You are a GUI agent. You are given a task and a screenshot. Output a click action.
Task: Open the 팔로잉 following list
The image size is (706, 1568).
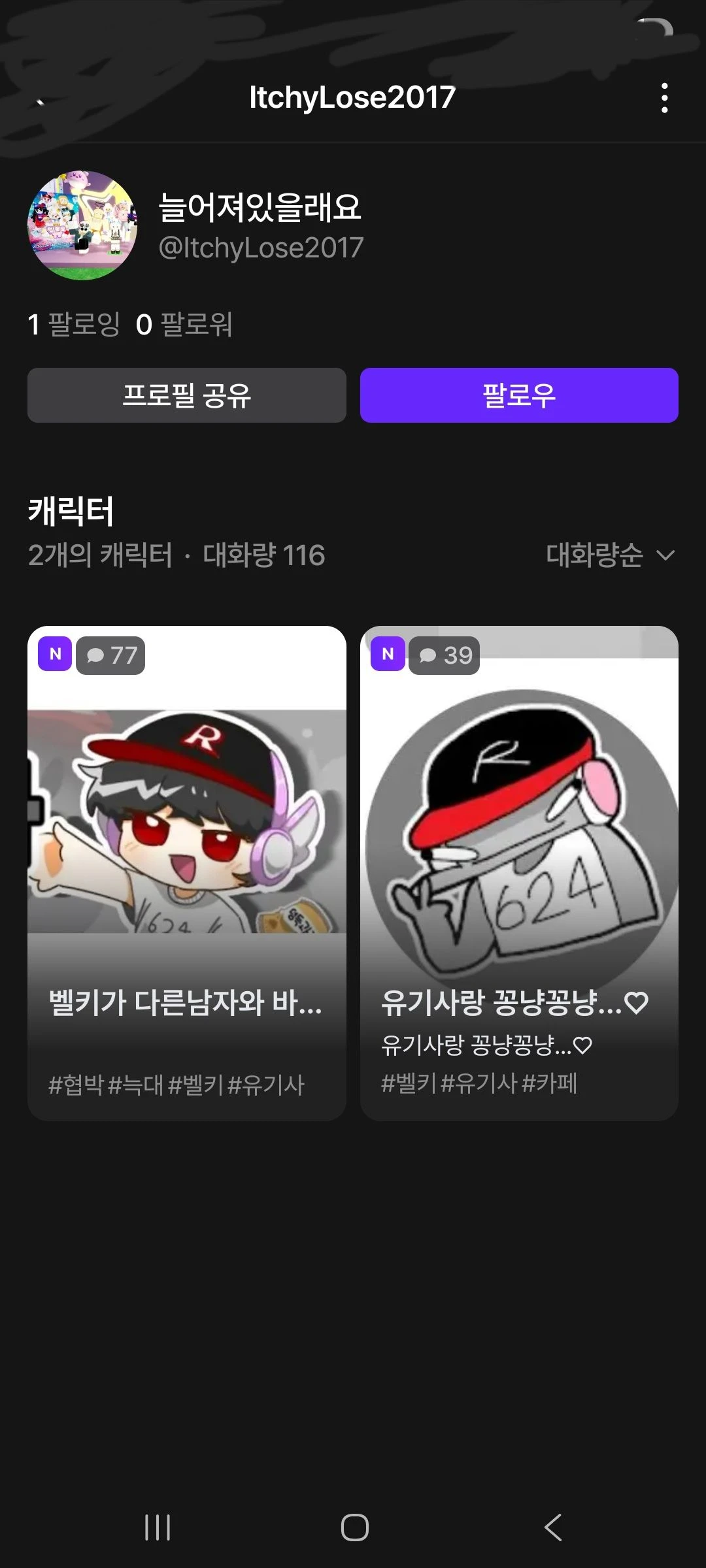pos(75,324)
